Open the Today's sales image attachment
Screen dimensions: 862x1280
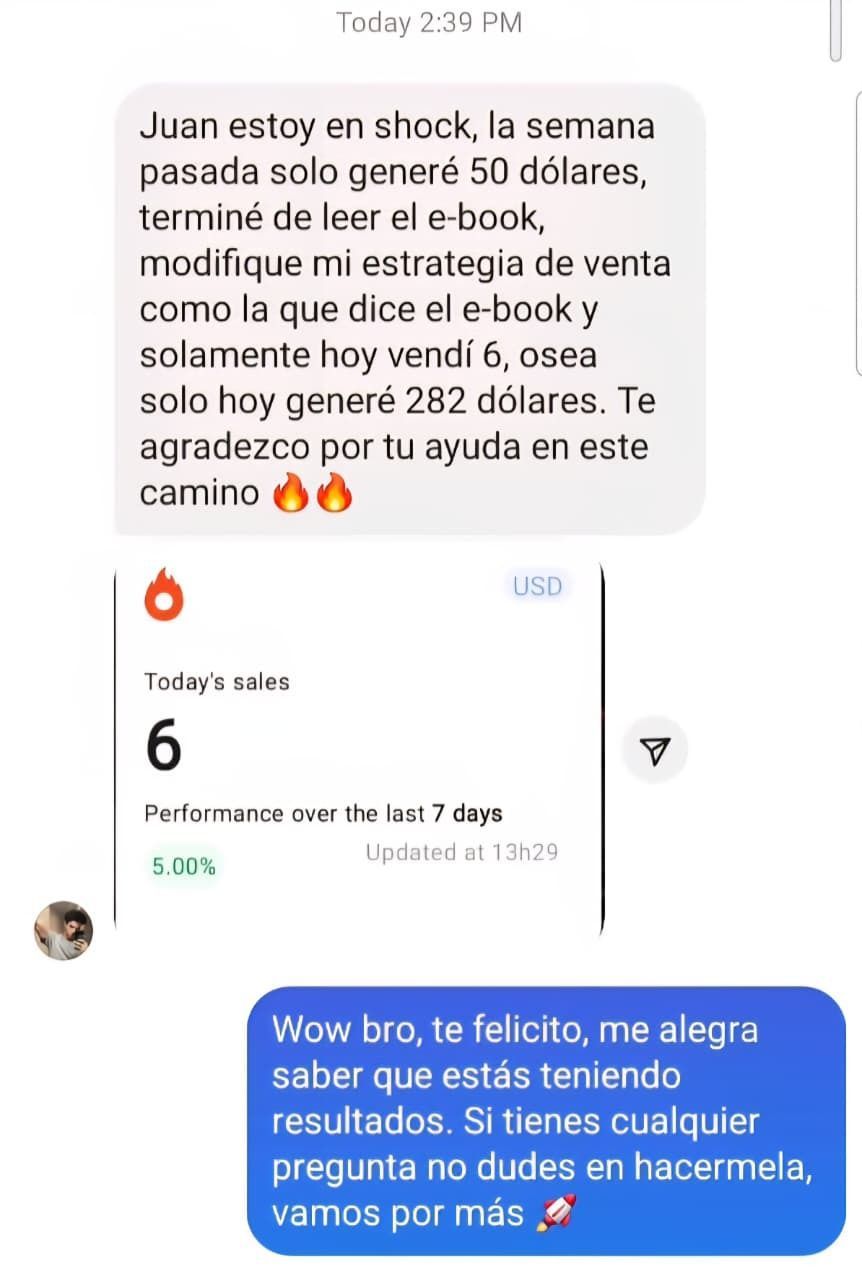pos(358,748)
